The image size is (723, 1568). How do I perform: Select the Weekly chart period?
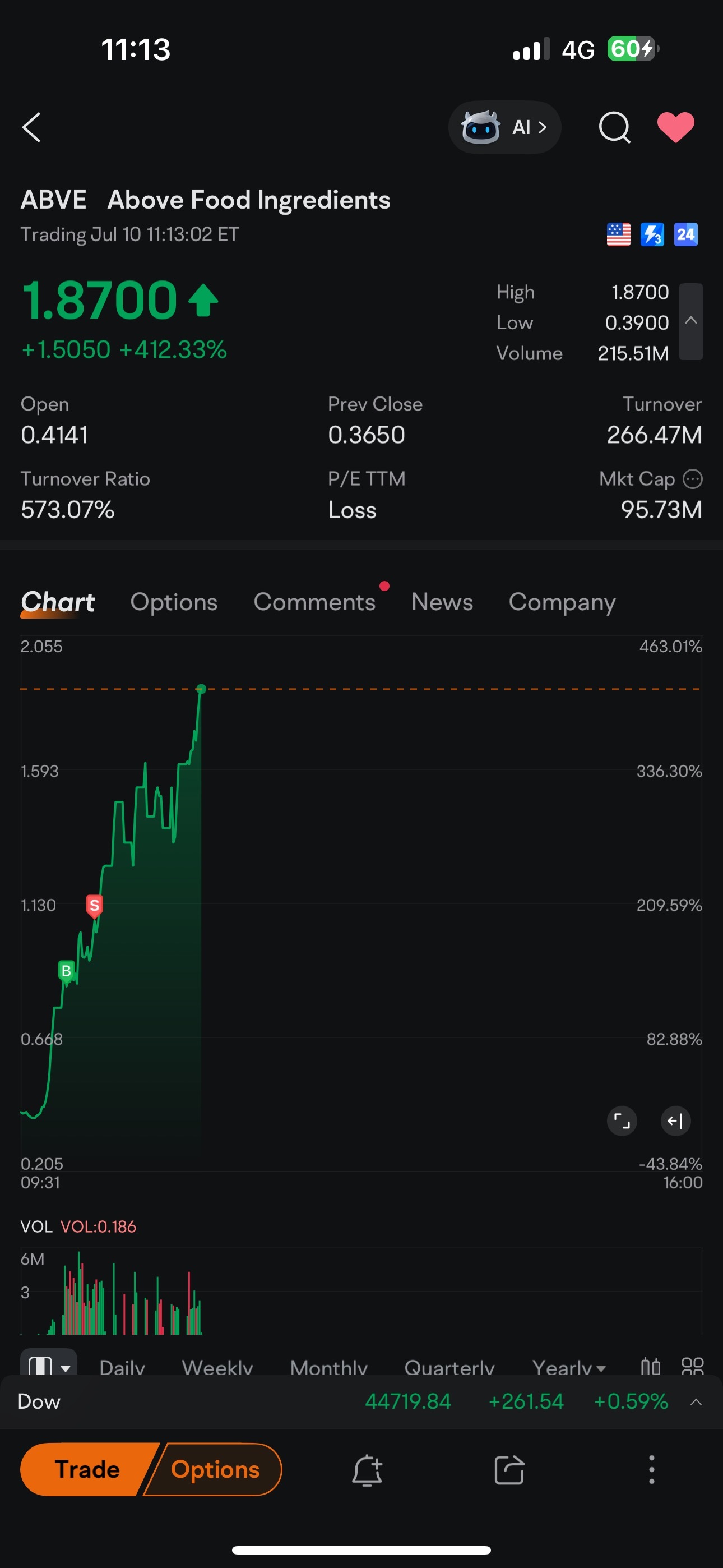(x=217, y=1367)
